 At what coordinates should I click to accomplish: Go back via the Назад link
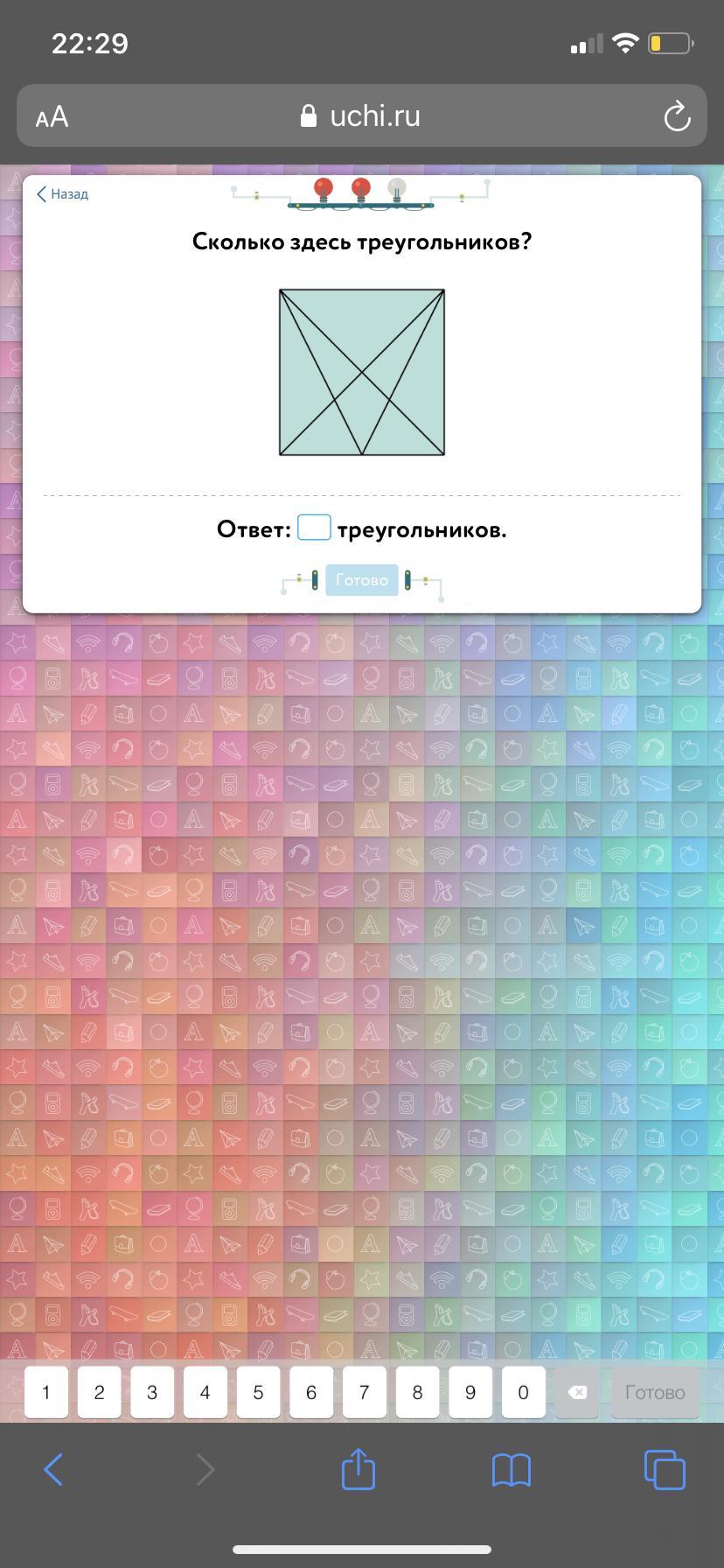pos(62,194)
